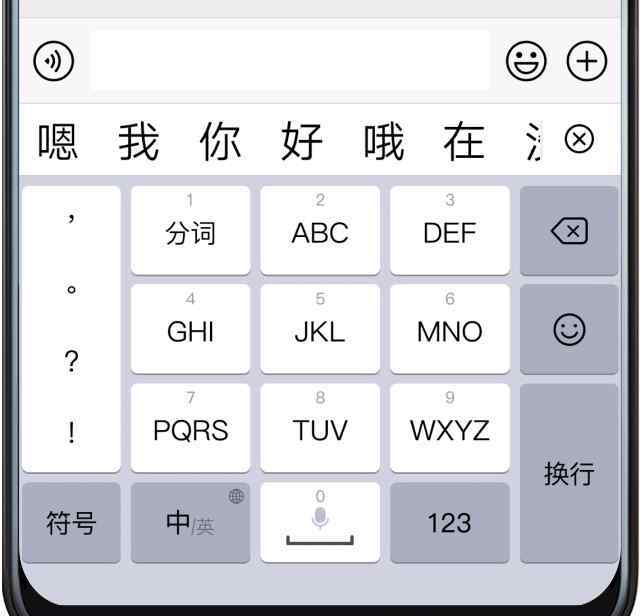Insert candidate word 在
This screenshot has width=640, height=616.
tap(463, 141)
